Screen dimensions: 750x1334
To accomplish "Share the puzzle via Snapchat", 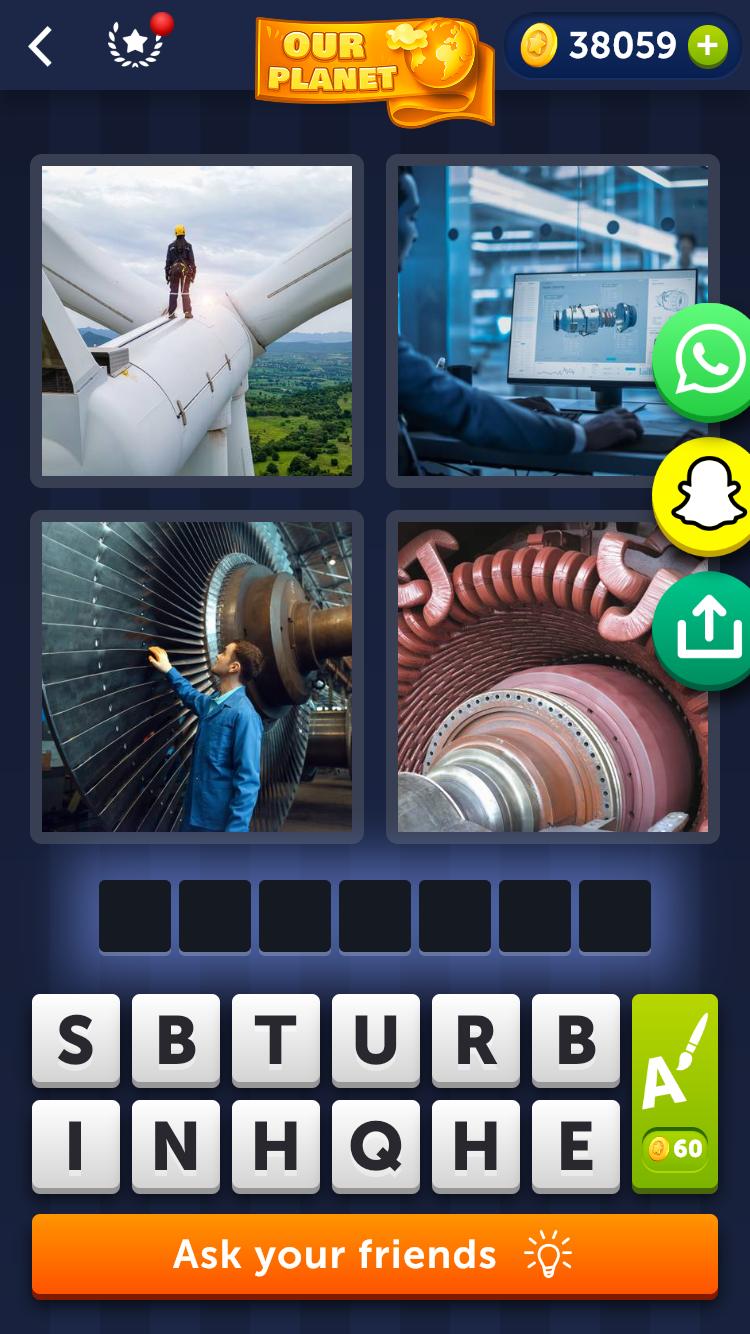I will 708,496.
